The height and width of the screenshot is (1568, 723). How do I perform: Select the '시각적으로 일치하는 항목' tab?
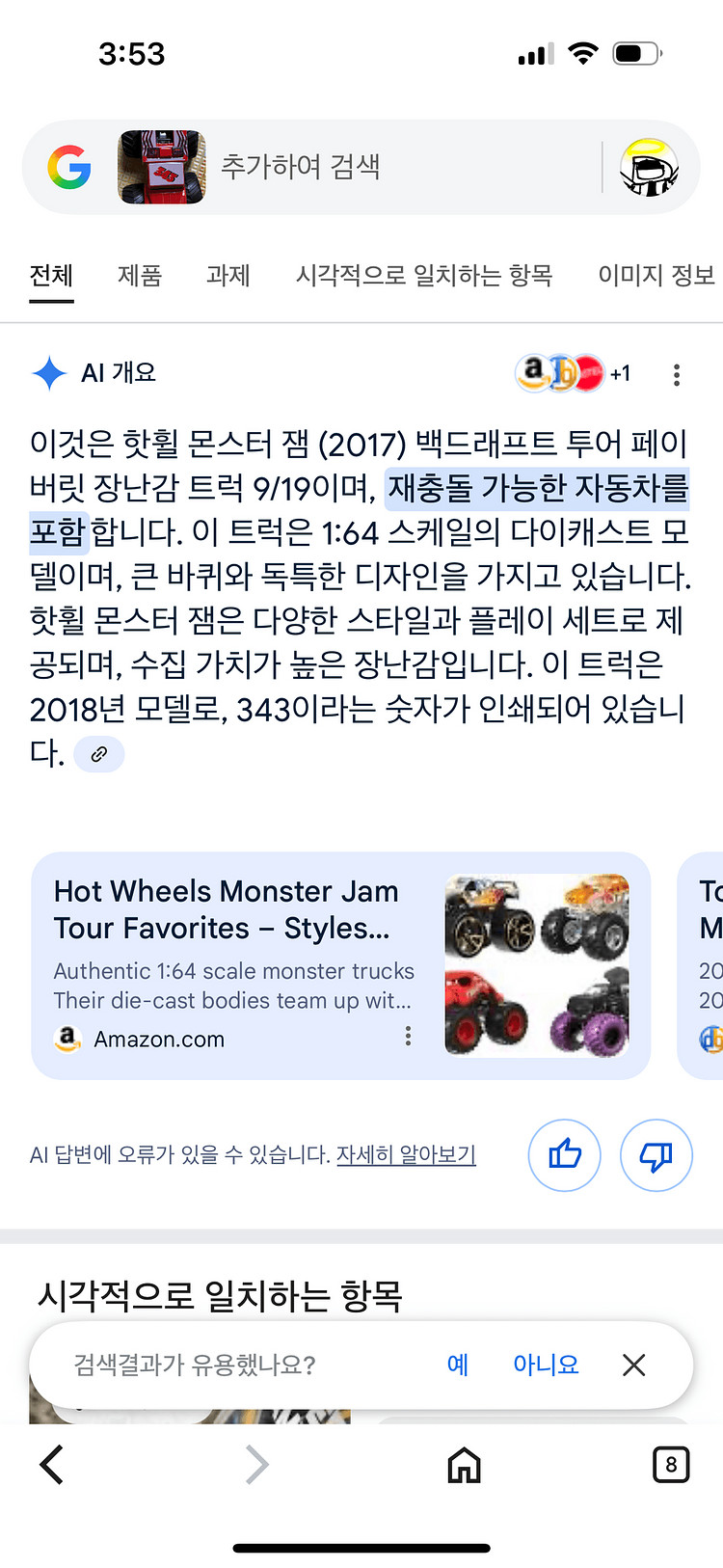pyautogui.click(x=424, y=276)
